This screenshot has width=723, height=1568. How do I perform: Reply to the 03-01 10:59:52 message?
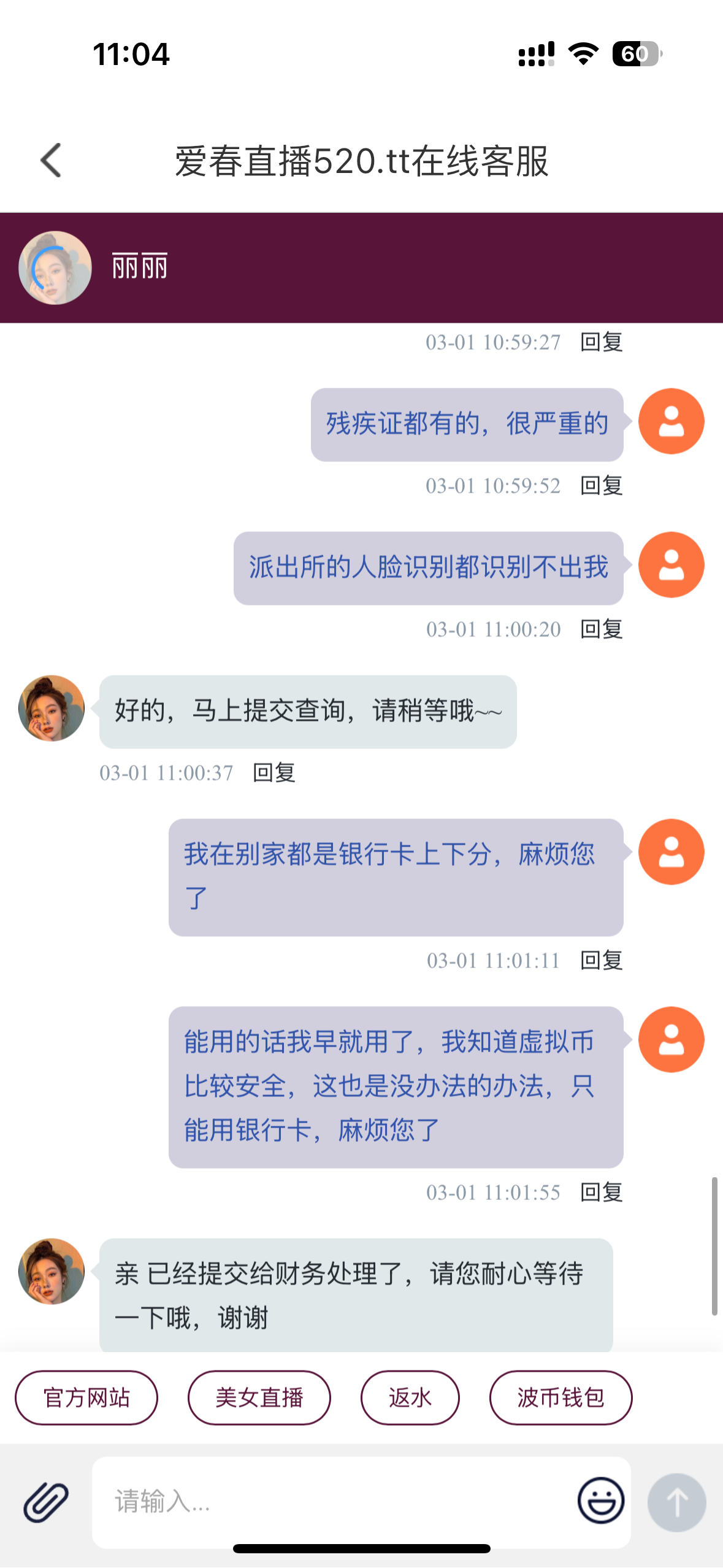(601, 486)
